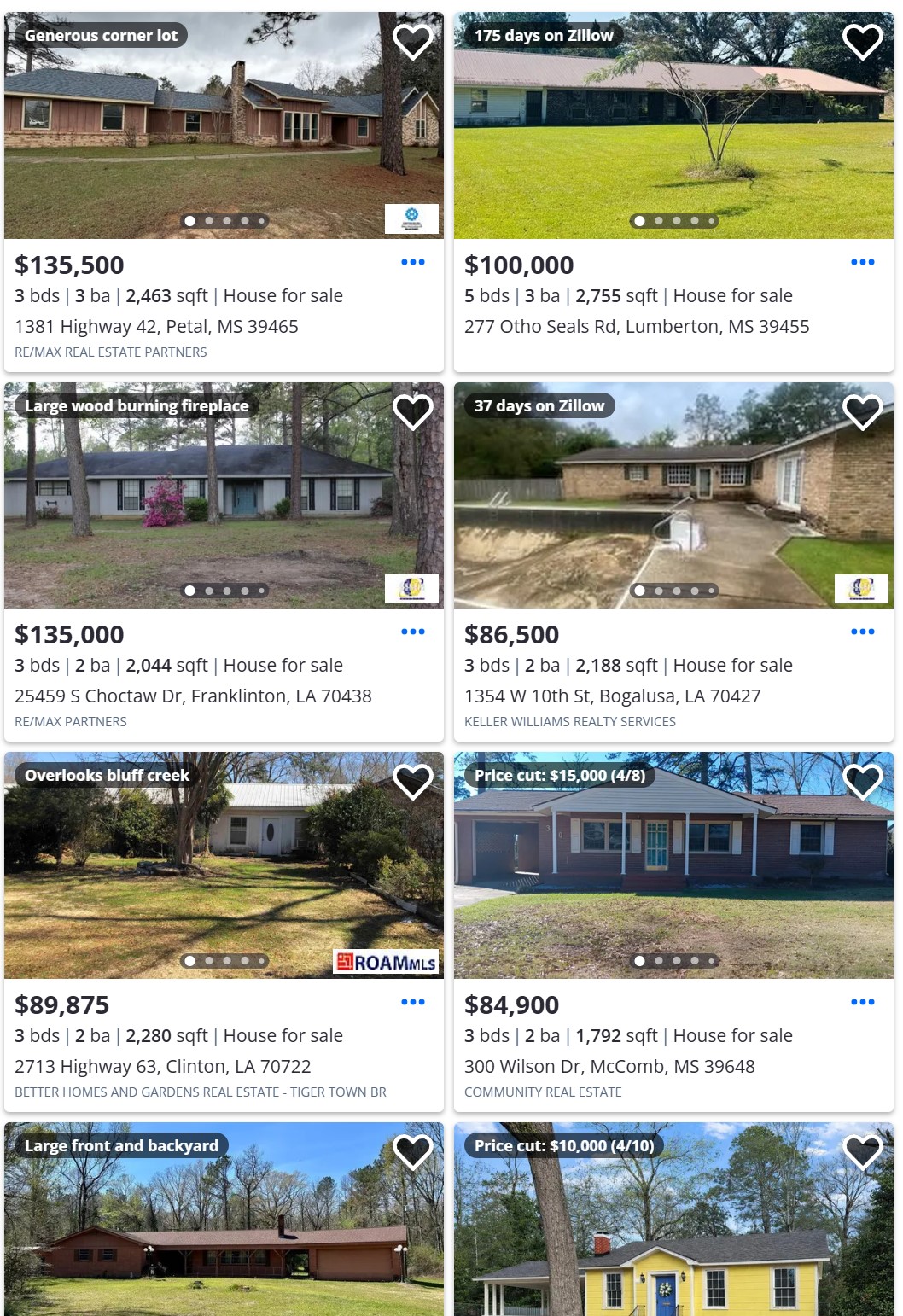The width and height of the screenshot is (903, 1316).
Task: Open the three-dot menu for $84,900 listing
Action: pos(863,1002)
